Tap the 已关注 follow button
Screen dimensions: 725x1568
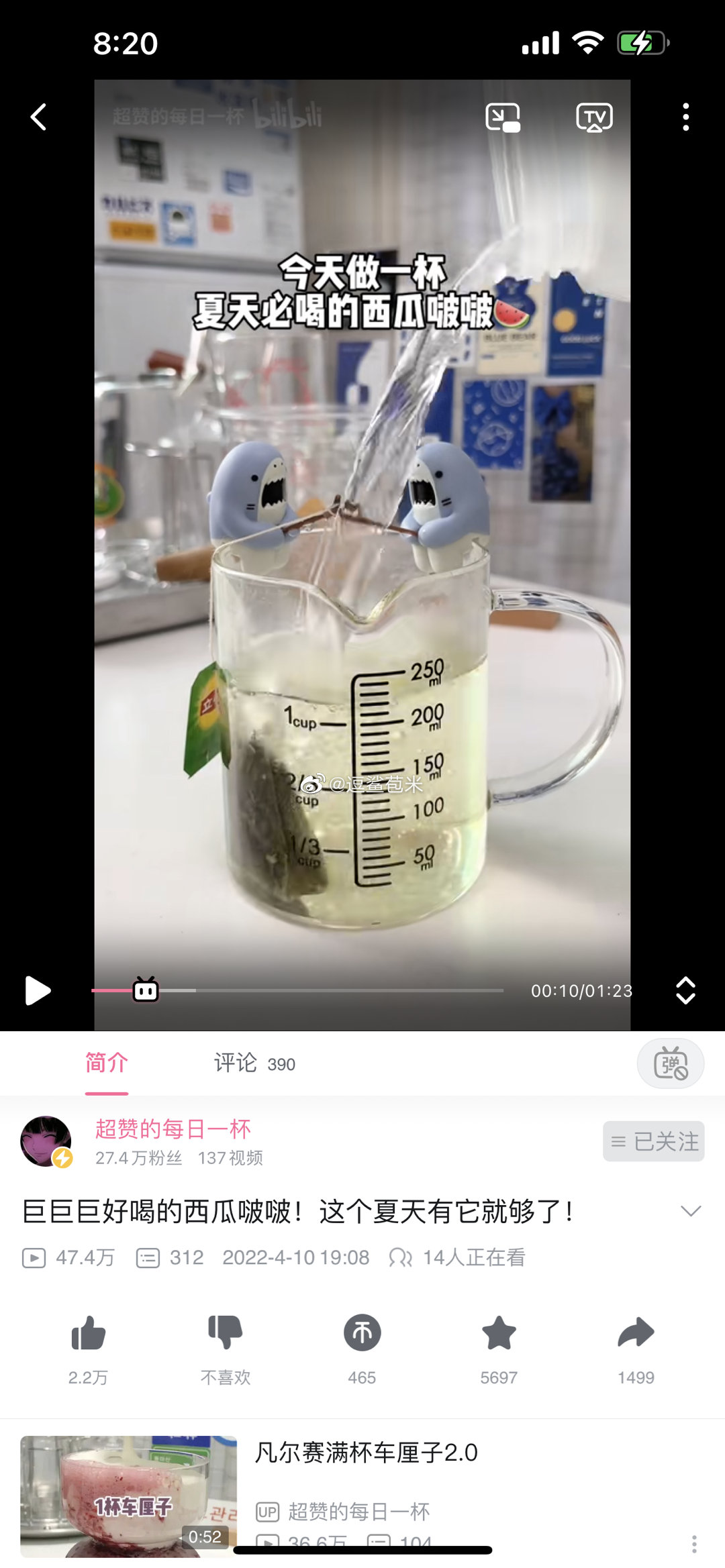point(653,1141)
